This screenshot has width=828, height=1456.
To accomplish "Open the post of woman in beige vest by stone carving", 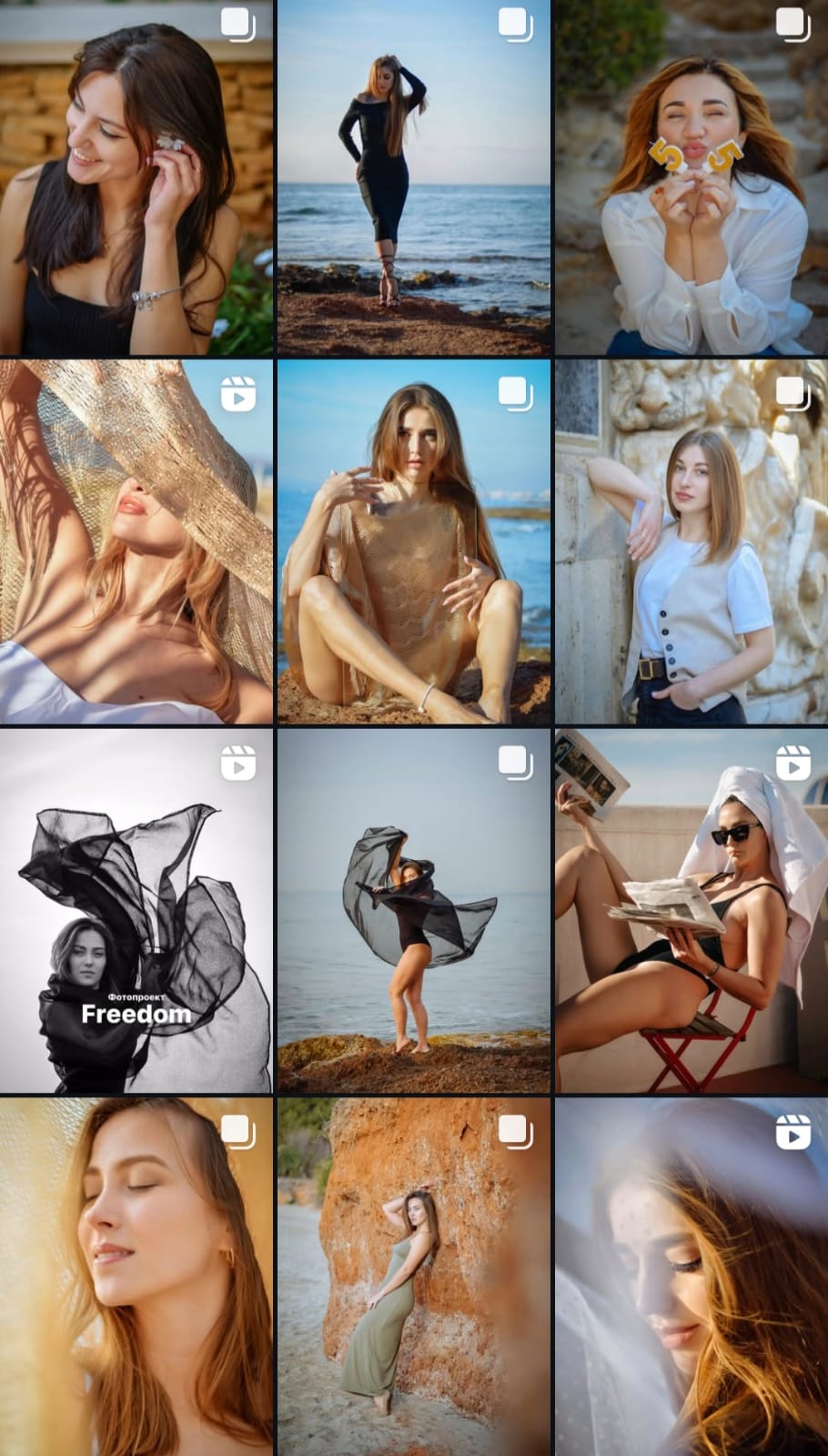I will click(x=692, y=541).
